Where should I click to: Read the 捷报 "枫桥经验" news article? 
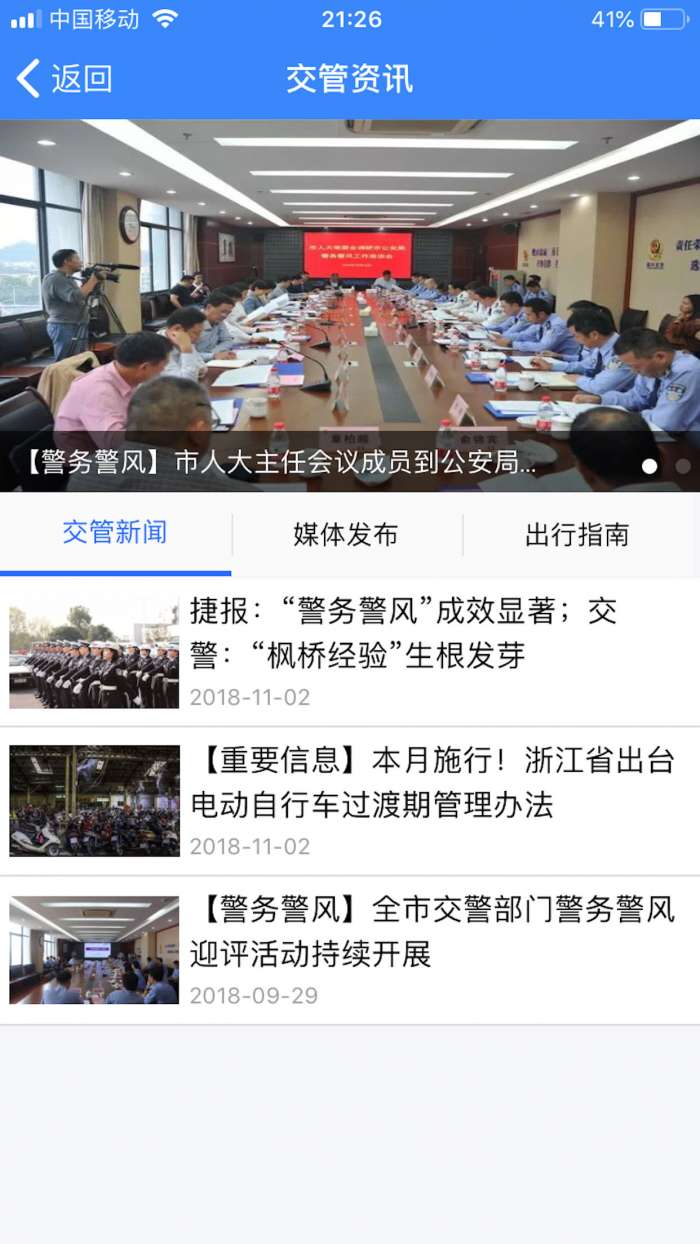click(x=350, y=652)
